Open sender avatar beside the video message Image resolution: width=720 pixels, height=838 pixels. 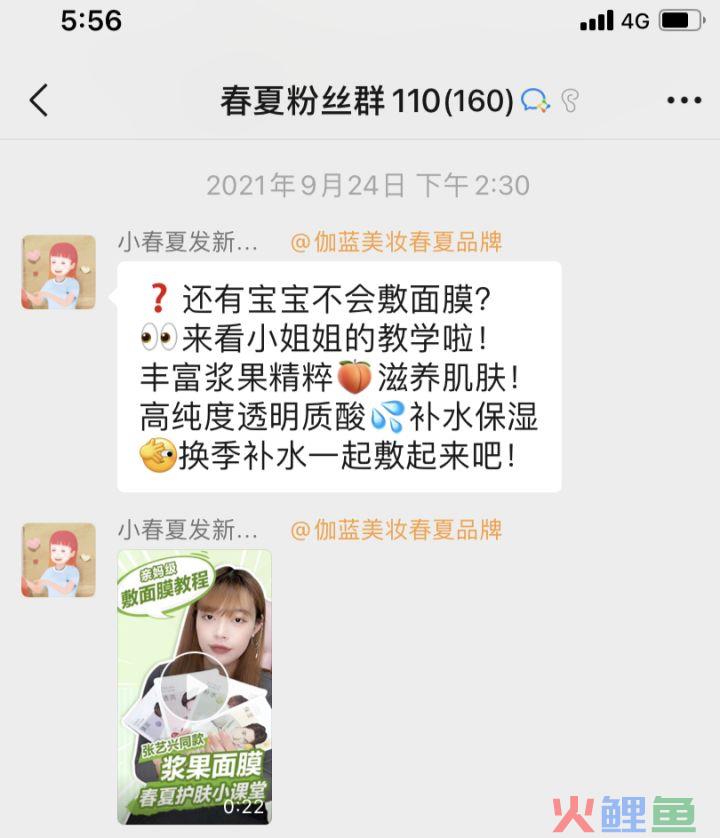(x=59, y=560)
